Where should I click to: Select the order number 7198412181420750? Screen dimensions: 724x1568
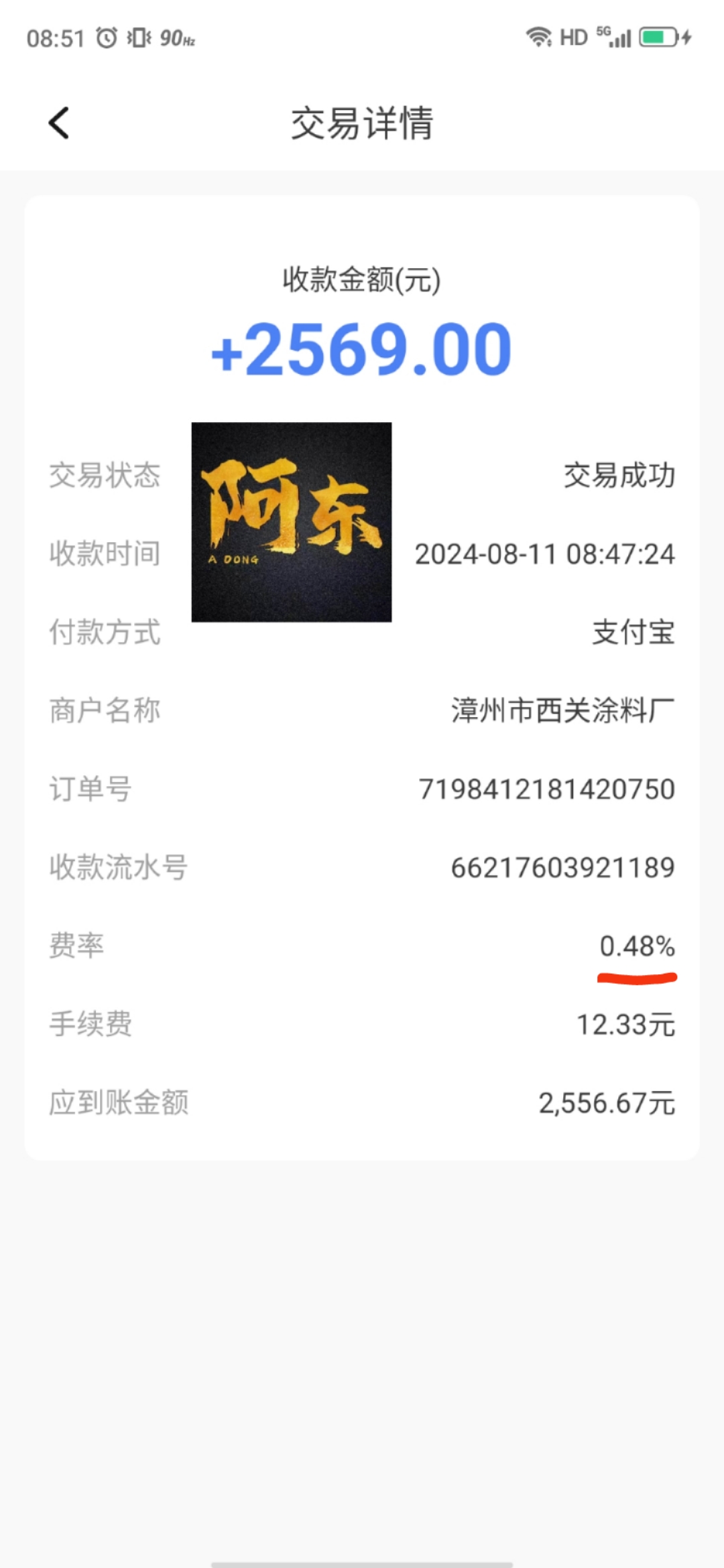[x=546, y=789]
